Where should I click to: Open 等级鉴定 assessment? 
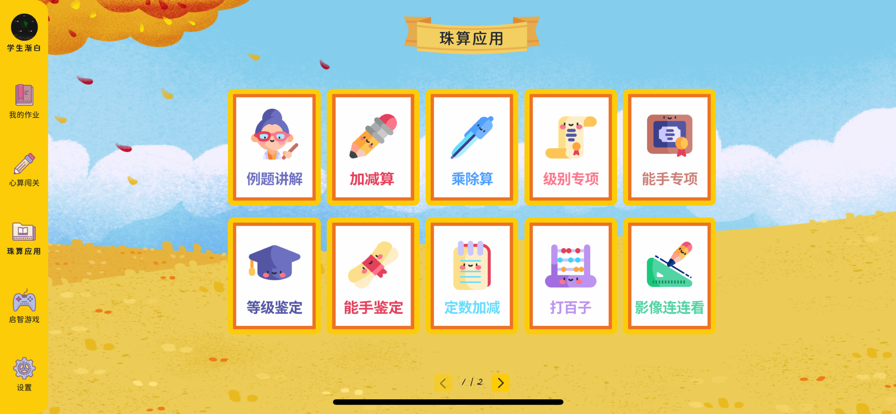274,276
